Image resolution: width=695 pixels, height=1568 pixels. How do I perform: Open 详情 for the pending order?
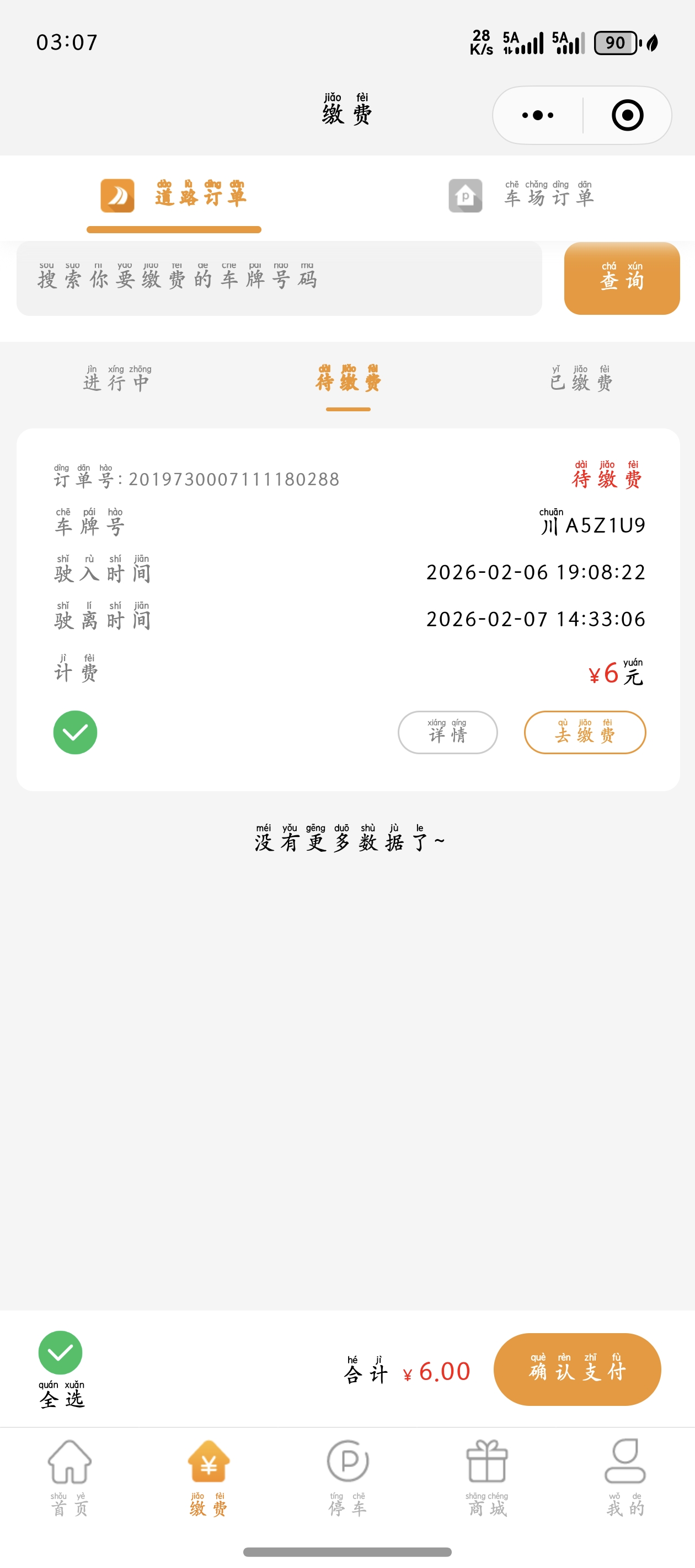pos(448,732)
